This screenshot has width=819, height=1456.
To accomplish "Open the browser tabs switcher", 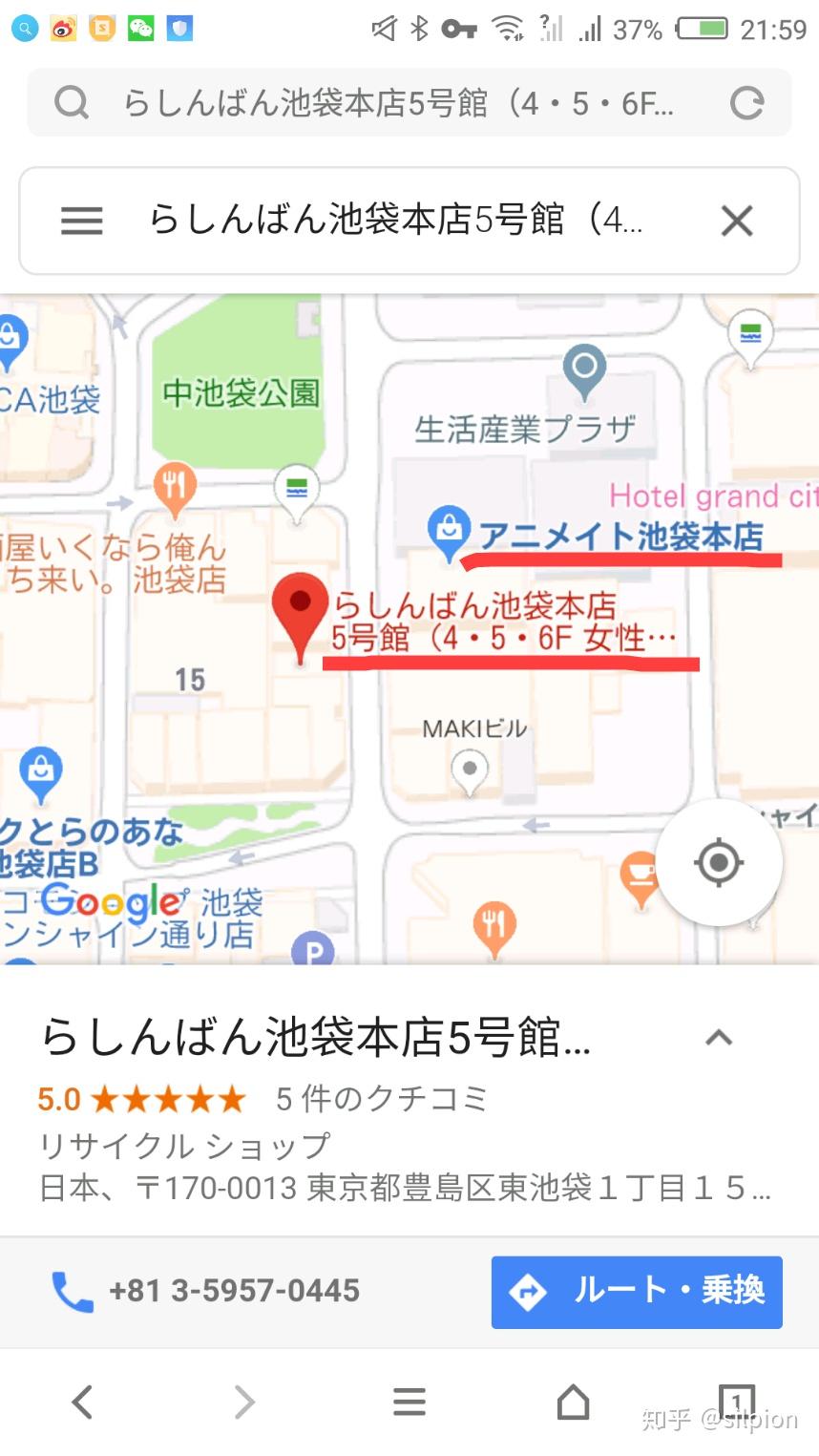I will (736, 1402).
